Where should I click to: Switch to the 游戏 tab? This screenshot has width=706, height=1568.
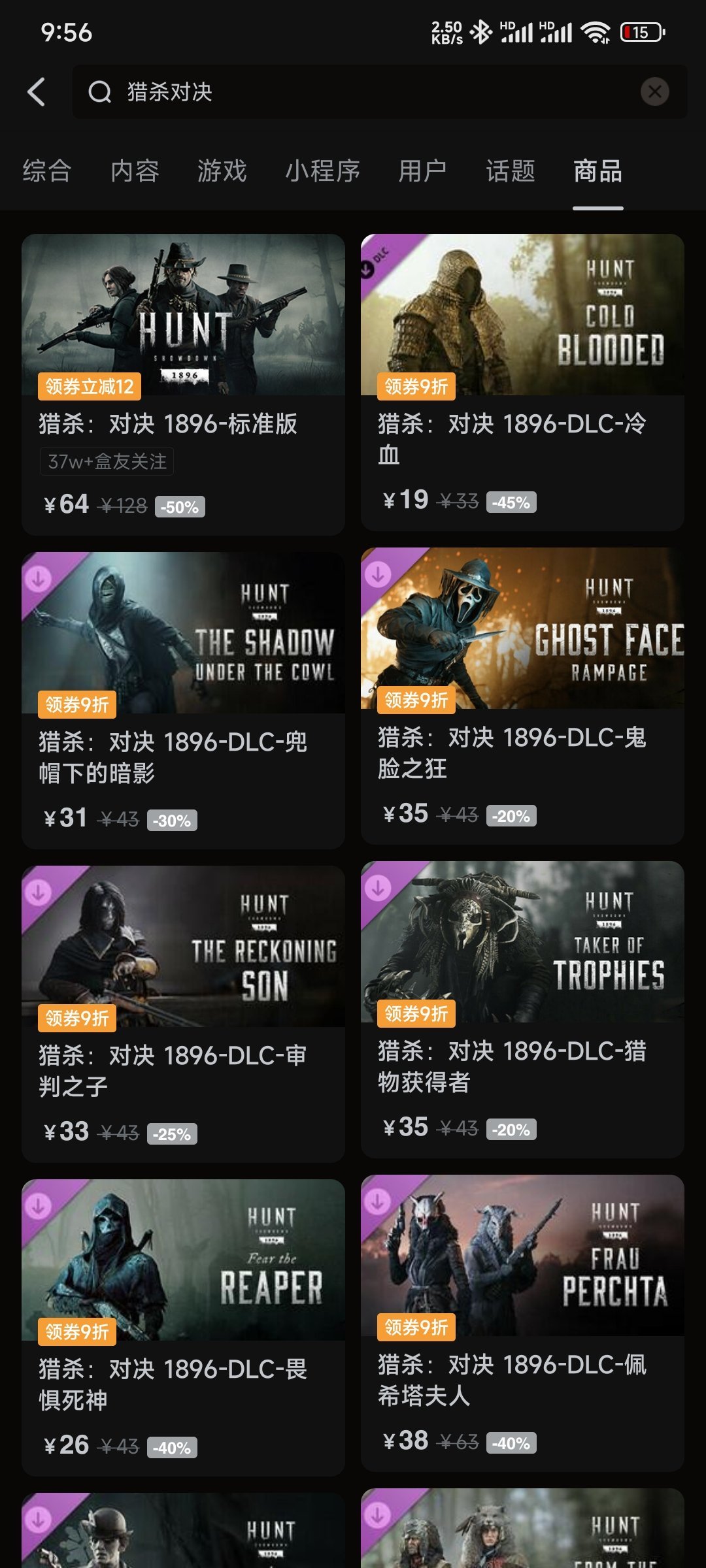(x=222, y=171)
